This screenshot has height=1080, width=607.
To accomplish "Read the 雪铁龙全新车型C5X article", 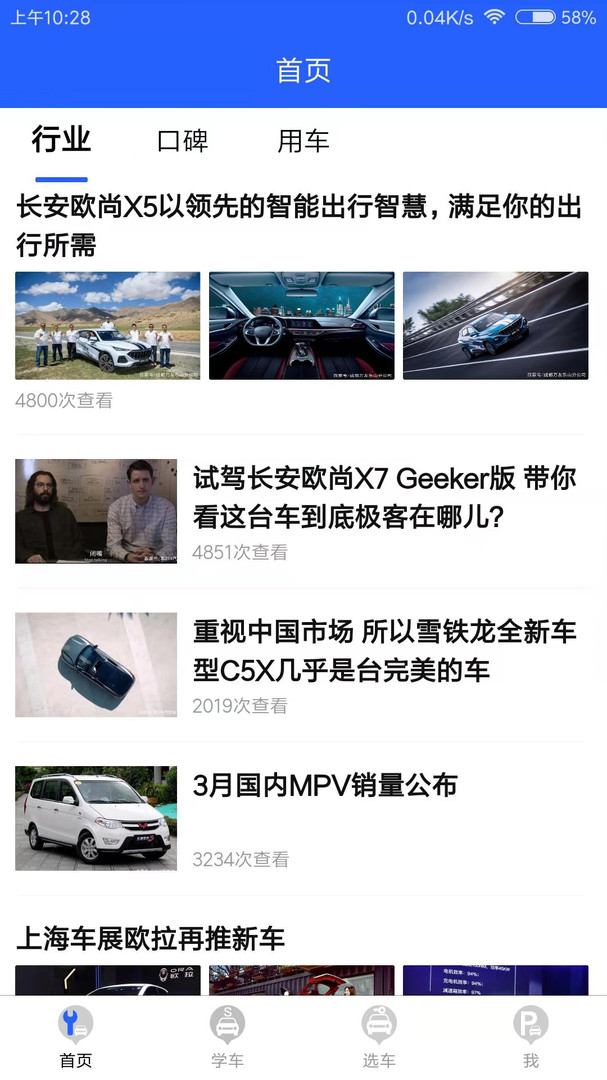I will point(384,650).
